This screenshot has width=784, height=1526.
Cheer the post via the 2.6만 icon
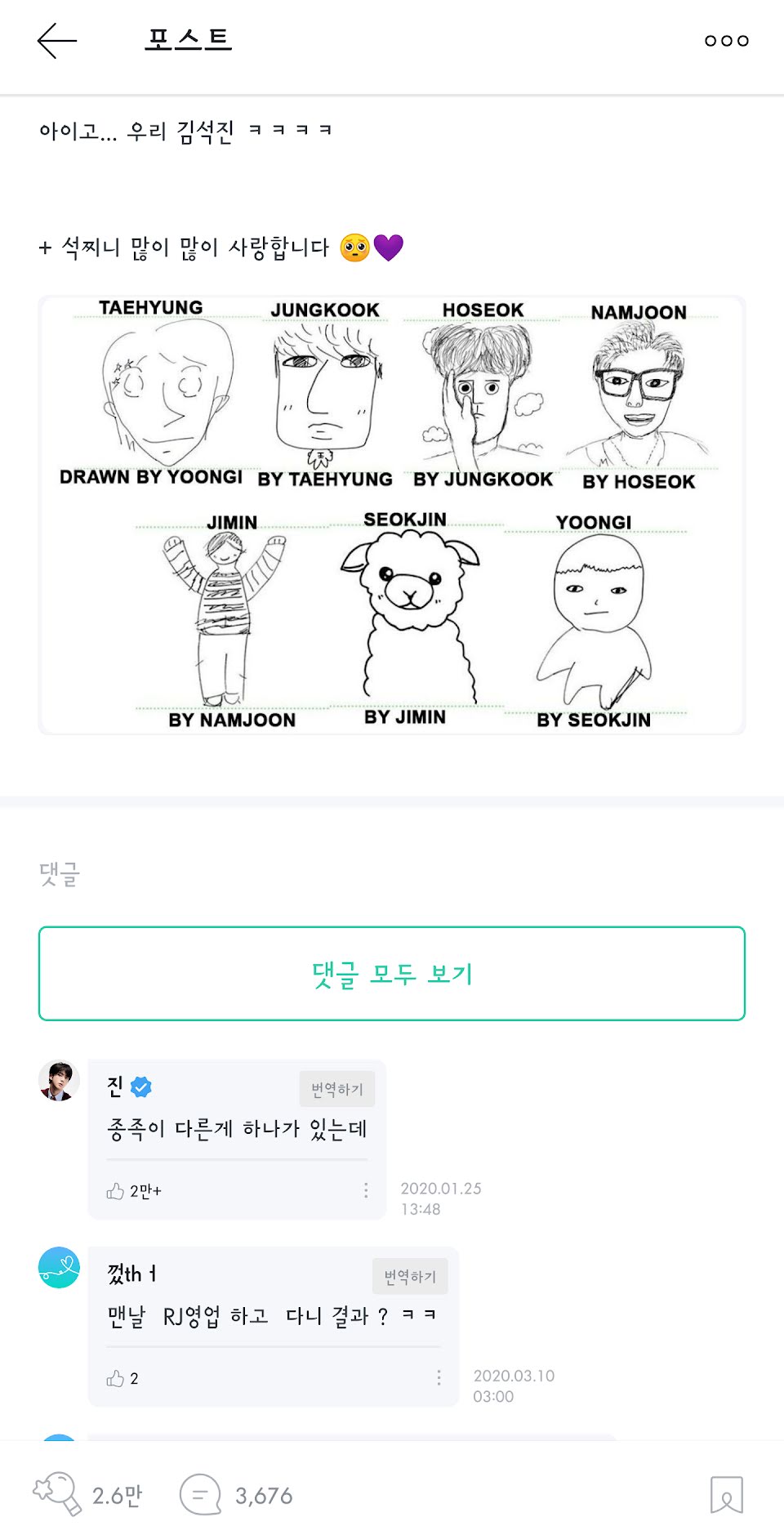point(57,1493)
